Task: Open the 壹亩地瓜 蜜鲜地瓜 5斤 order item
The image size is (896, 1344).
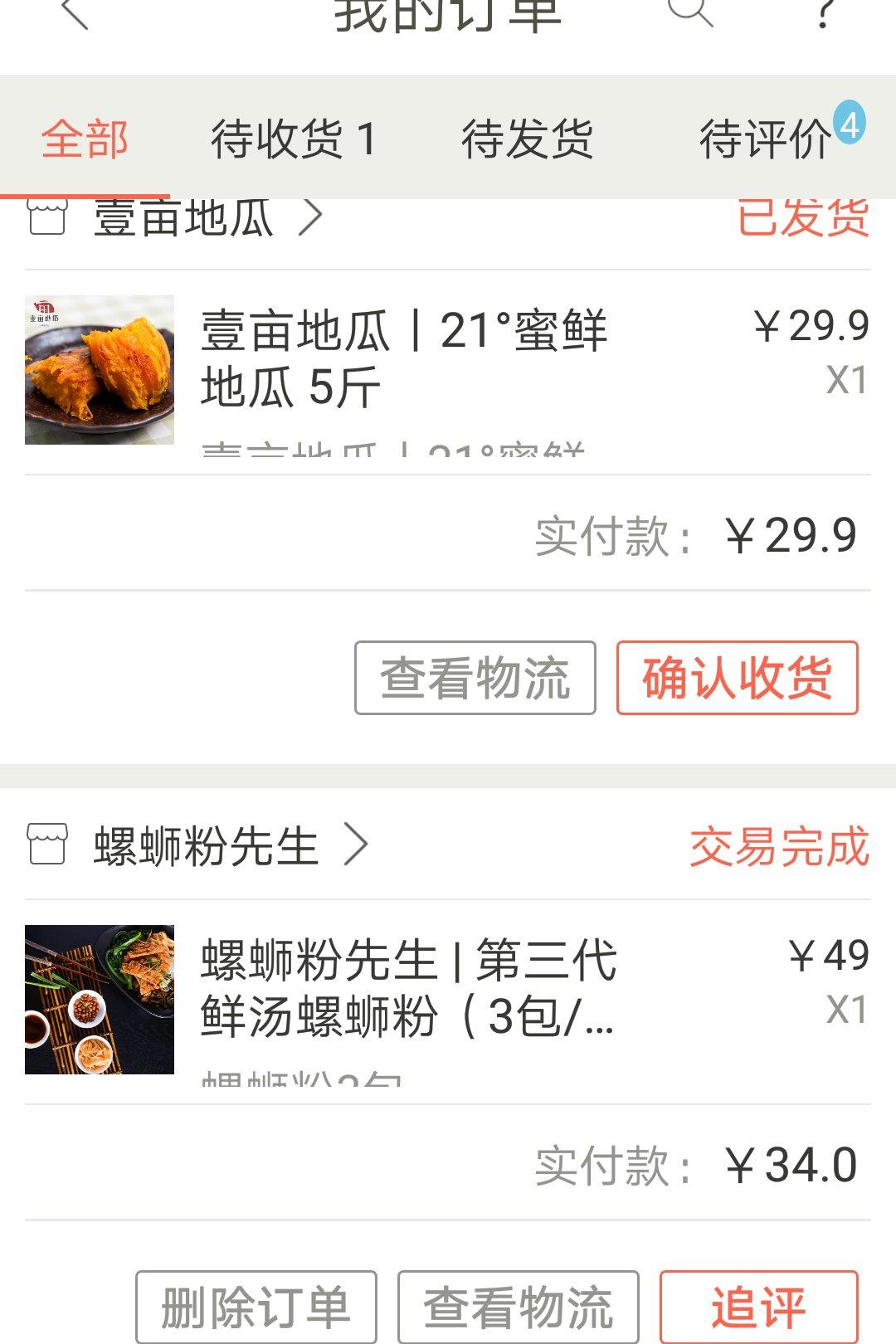Action: [404, 359]
